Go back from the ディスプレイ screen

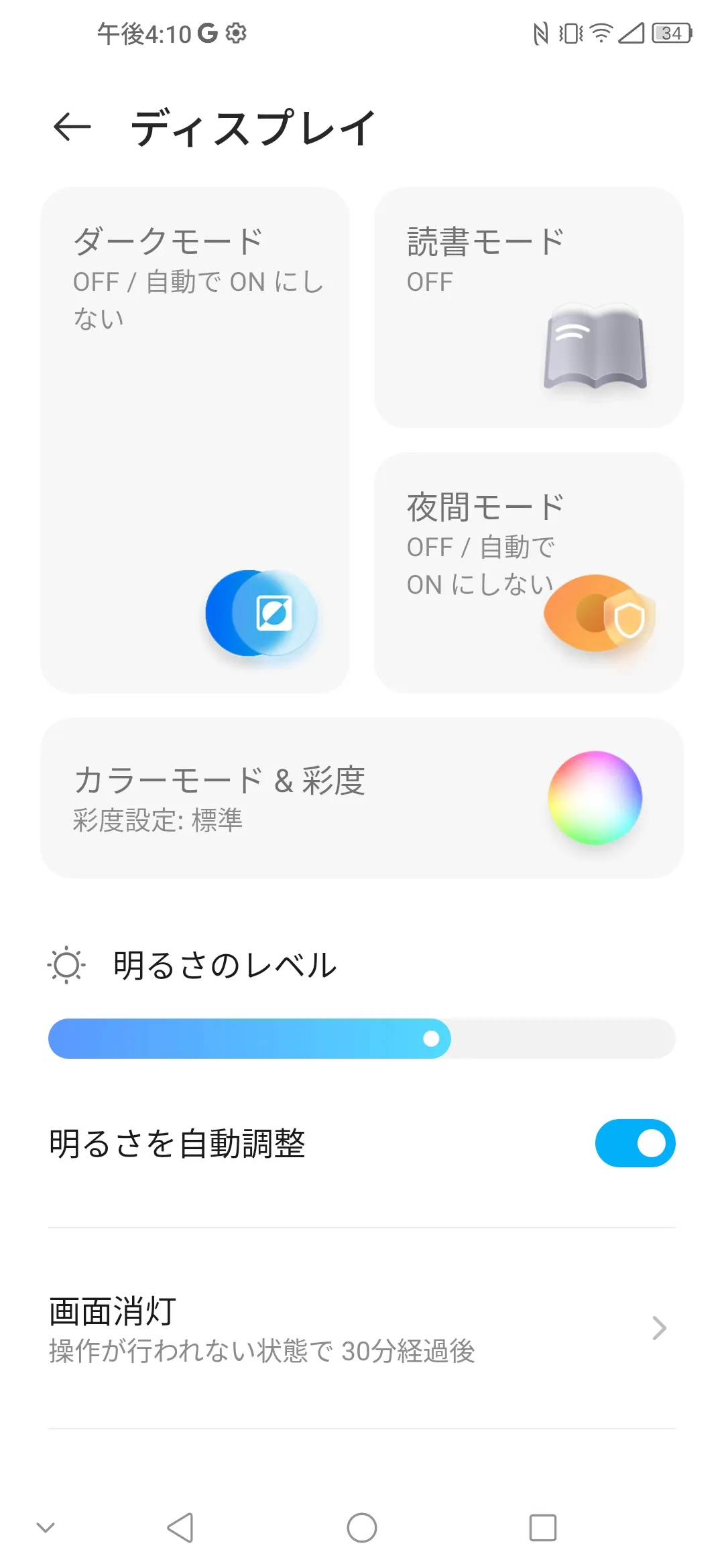72,127
